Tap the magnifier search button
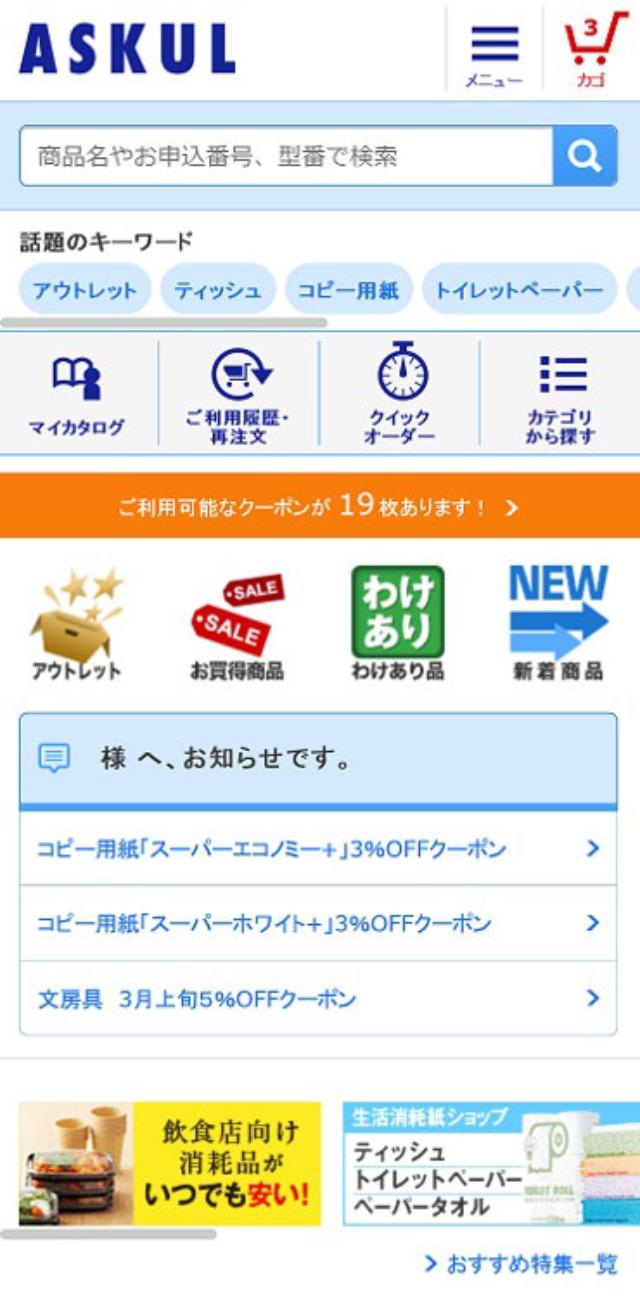Viewport: 640px width, 1306px height. pyautogui.click(x=585, y=156)
